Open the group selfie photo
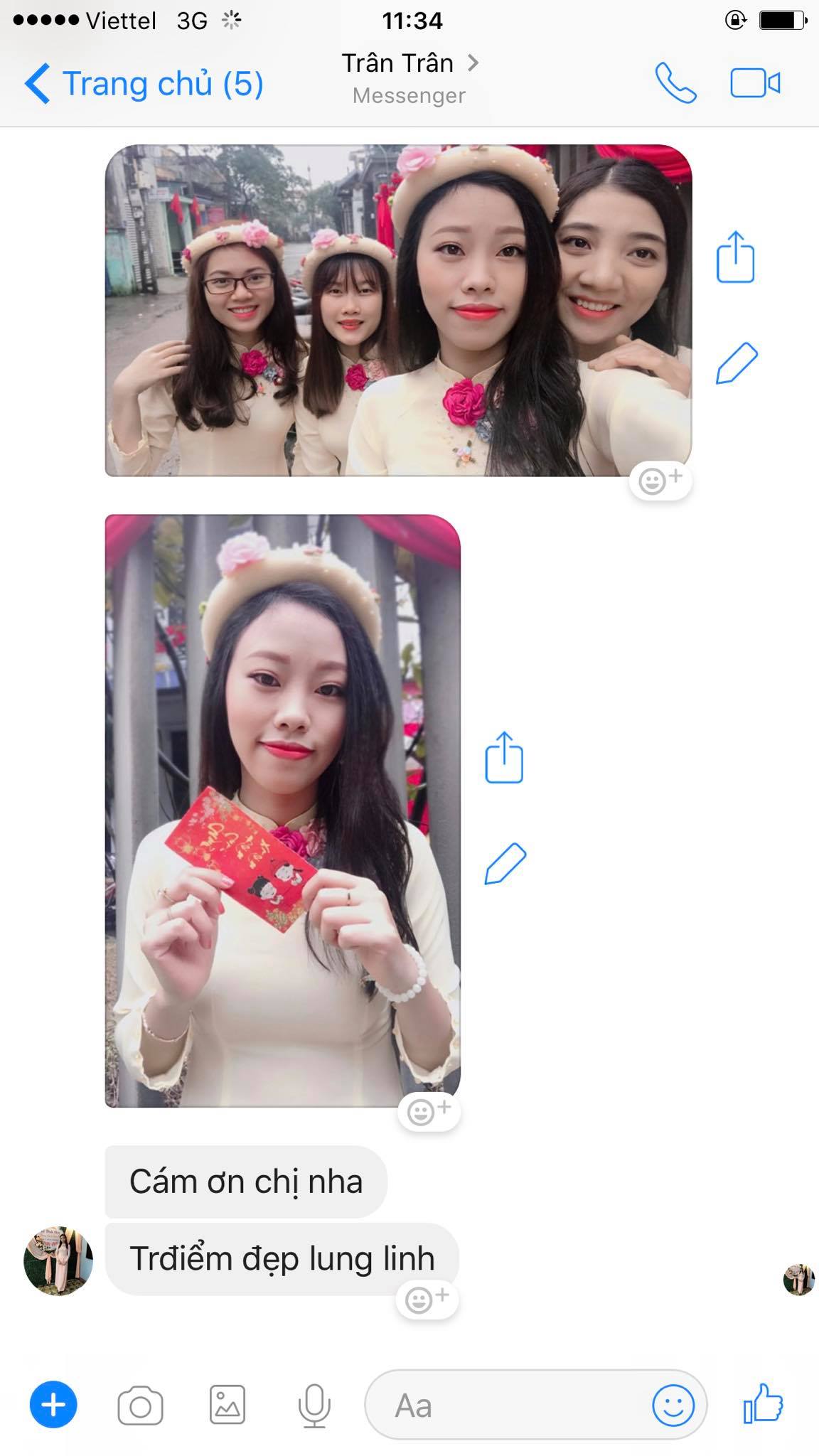Screen dimensions: 819x1456 pyautogui.click(x=398, y=311)
